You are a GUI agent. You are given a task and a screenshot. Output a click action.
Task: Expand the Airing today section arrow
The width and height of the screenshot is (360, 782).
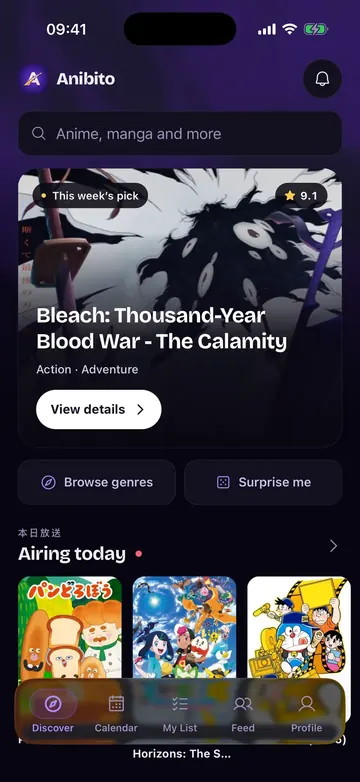click(x=333, y=546)
